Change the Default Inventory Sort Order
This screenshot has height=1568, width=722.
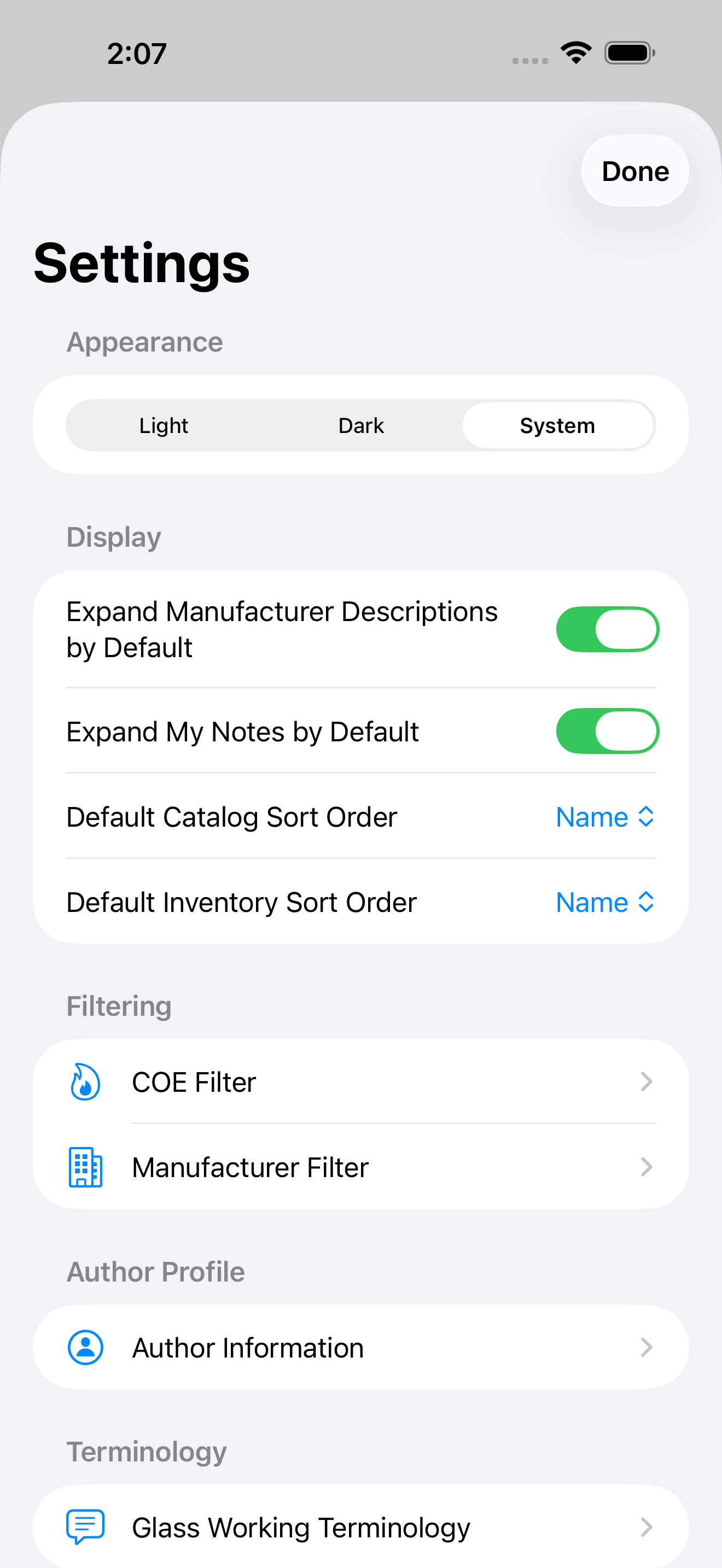point(605,902)
